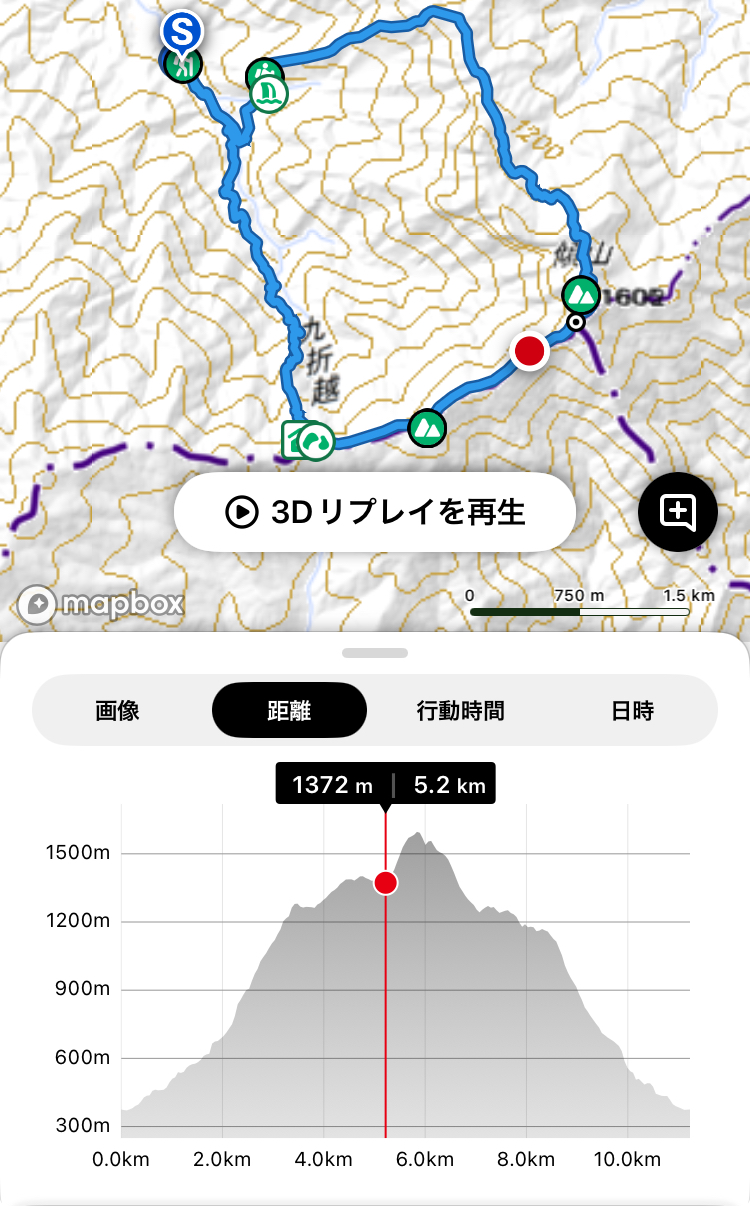The height and width of the screenshot is (1206, 750).
Task: Show the chart by 行動時間
Action: pyautogui.click(x=460, y=711)
